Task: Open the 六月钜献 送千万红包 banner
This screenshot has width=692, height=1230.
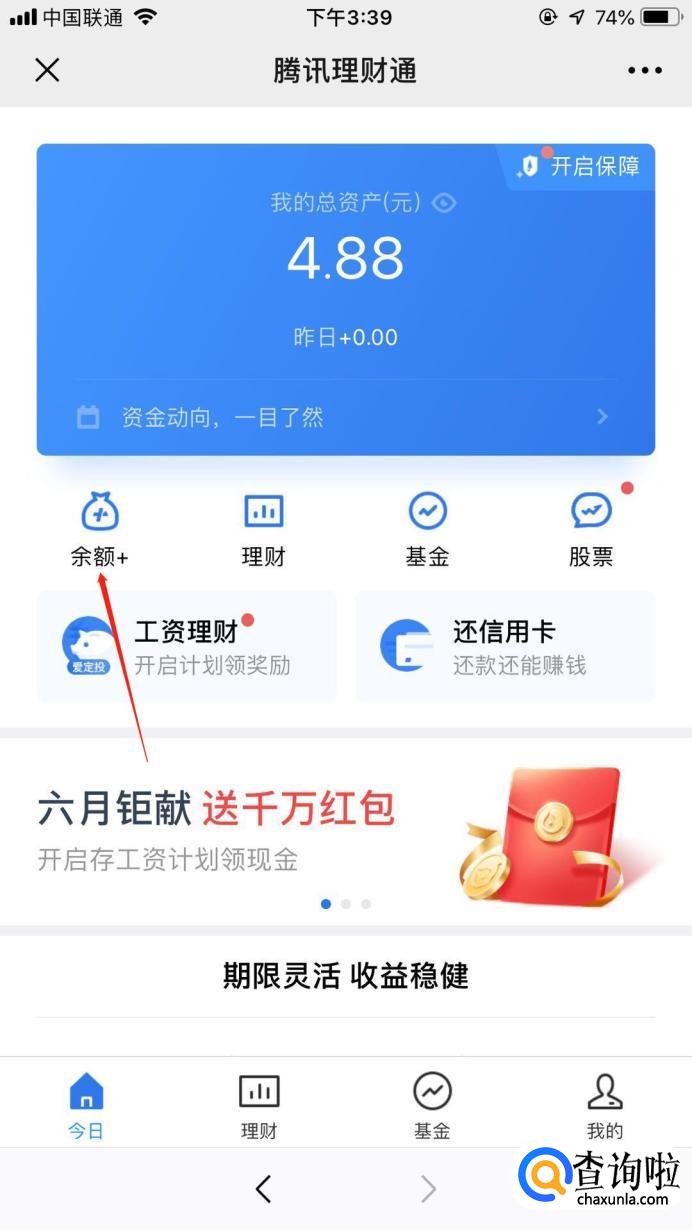Action: click(345, 828)
